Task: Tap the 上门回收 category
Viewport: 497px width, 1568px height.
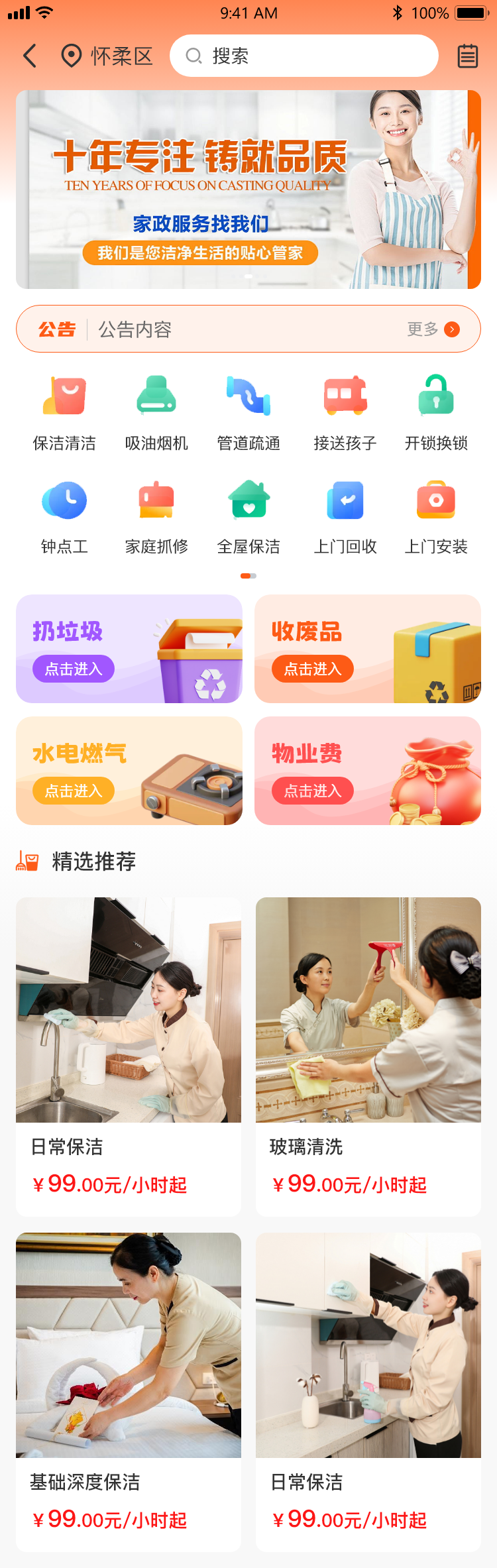Action: coord(345,516)
